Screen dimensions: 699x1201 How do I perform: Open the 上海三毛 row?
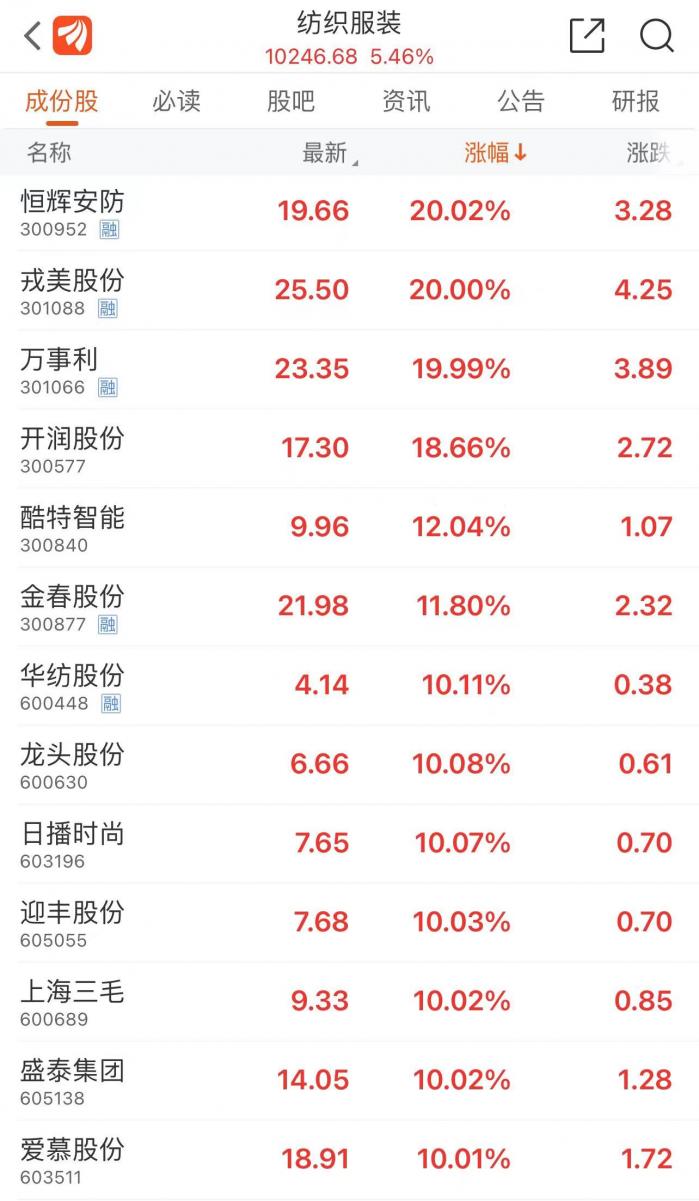click(349, 1002)
